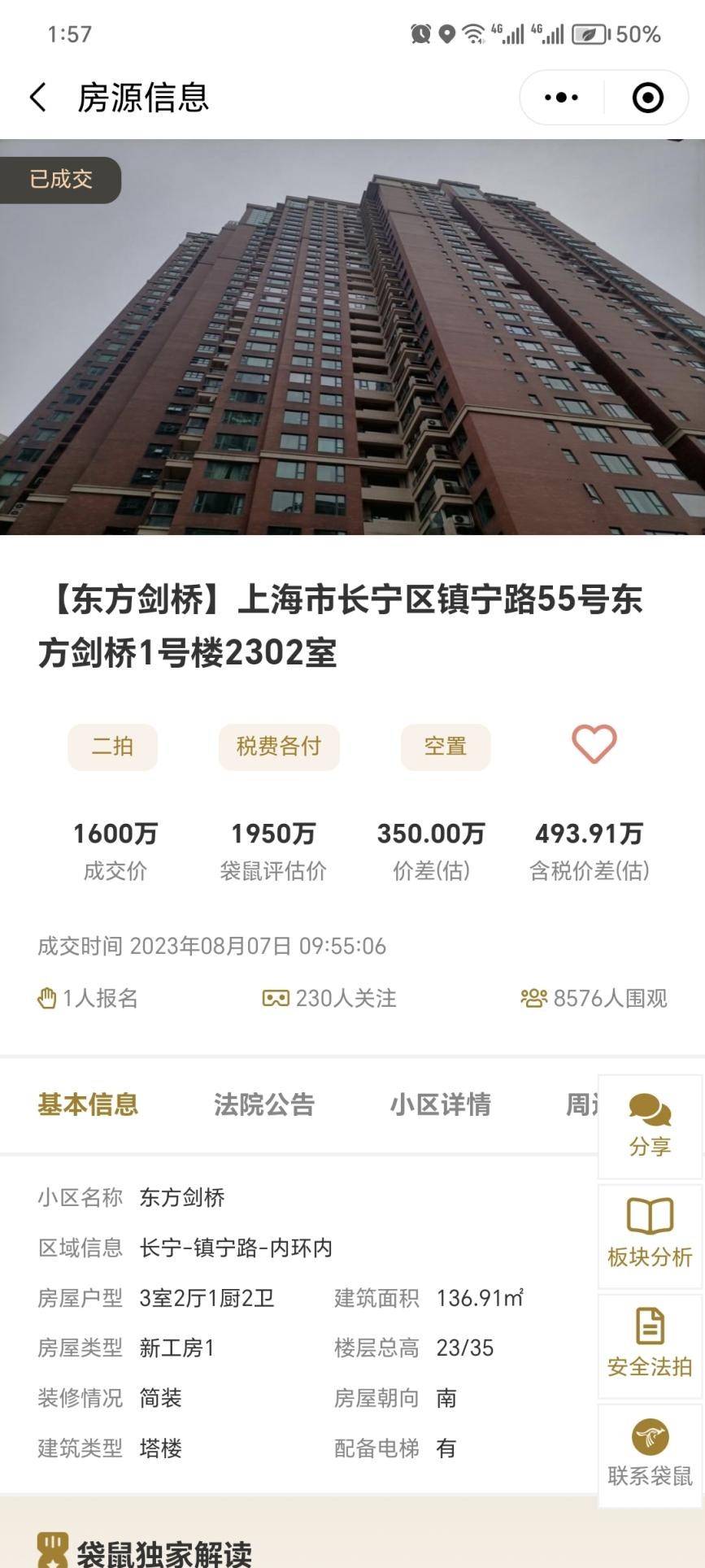
Task: Tap the crowd icon beside 8576人围观
Action: click(533, 998)
